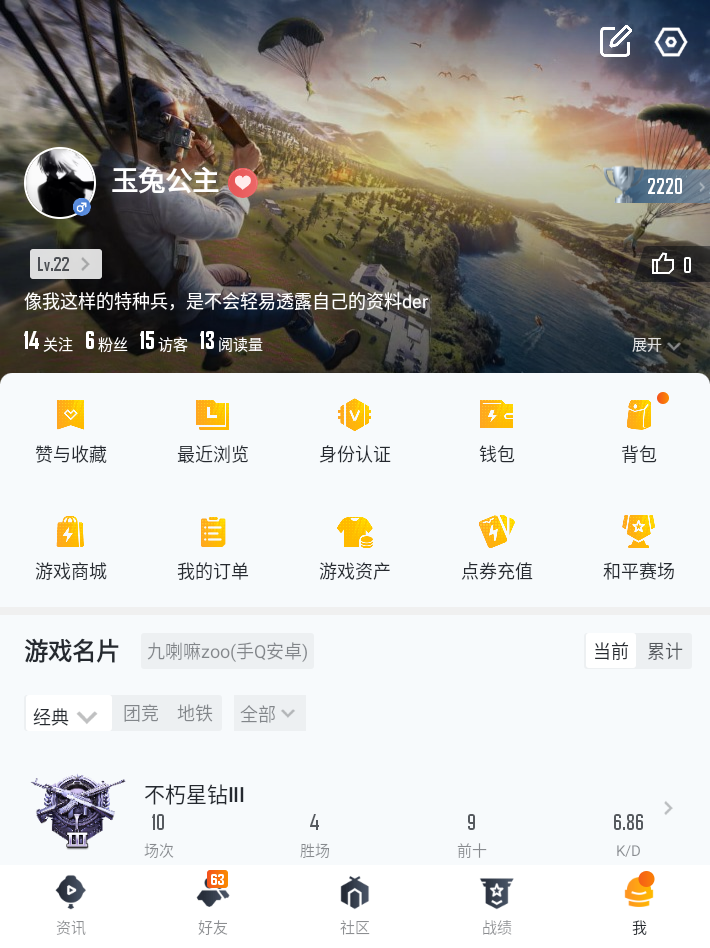Image resolution: width=710 pixels, height=948 pixels.
Task: Switch to the 好友 tab
Action: coord(213,903)
